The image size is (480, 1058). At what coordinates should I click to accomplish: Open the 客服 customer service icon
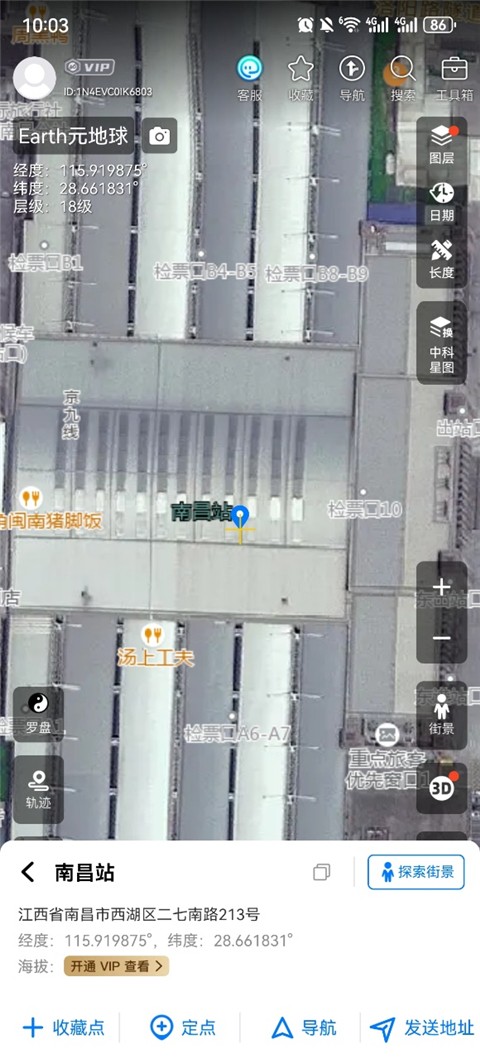(249, 78)
